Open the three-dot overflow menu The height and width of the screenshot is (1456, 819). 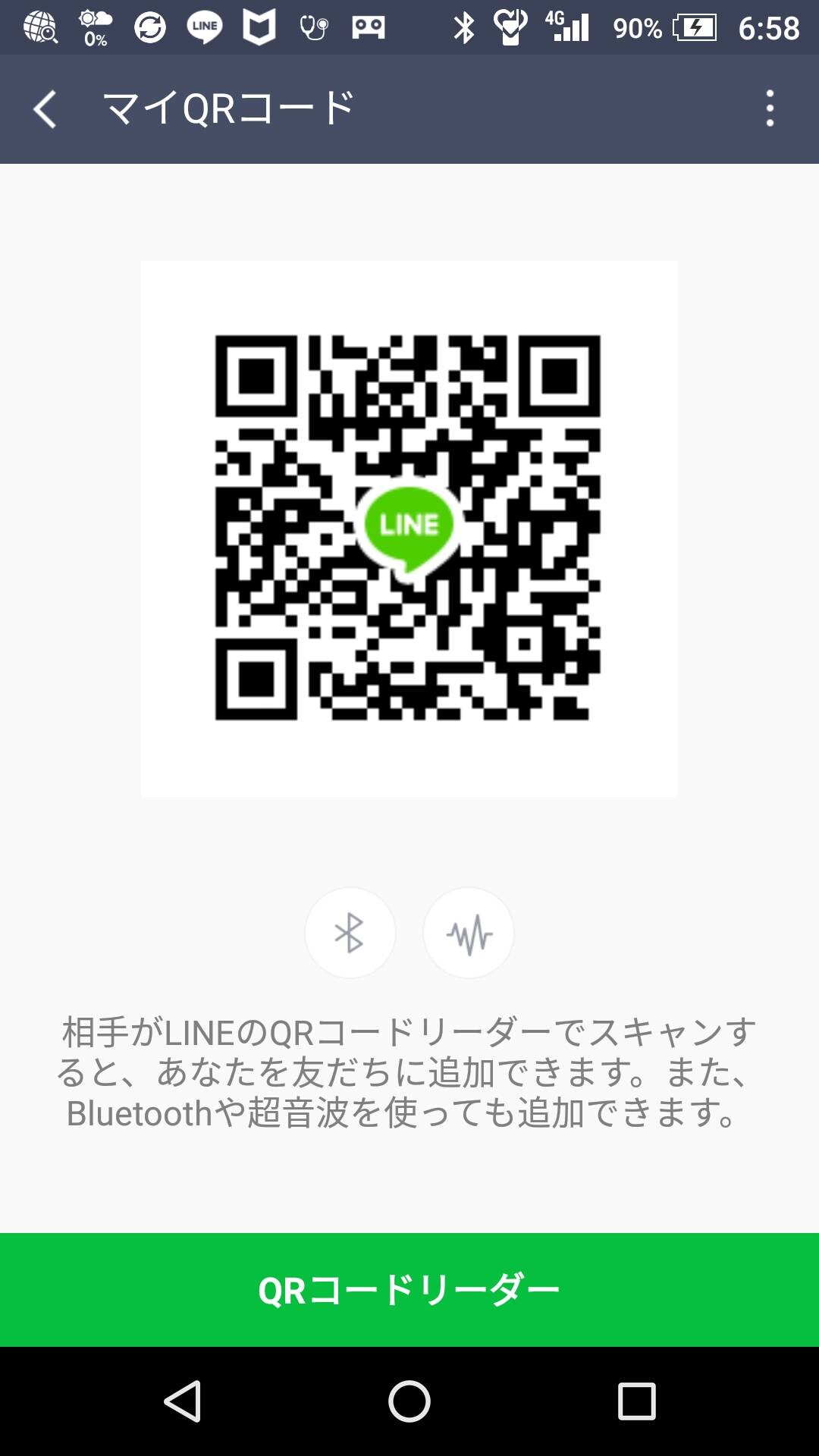pos(770,108)
